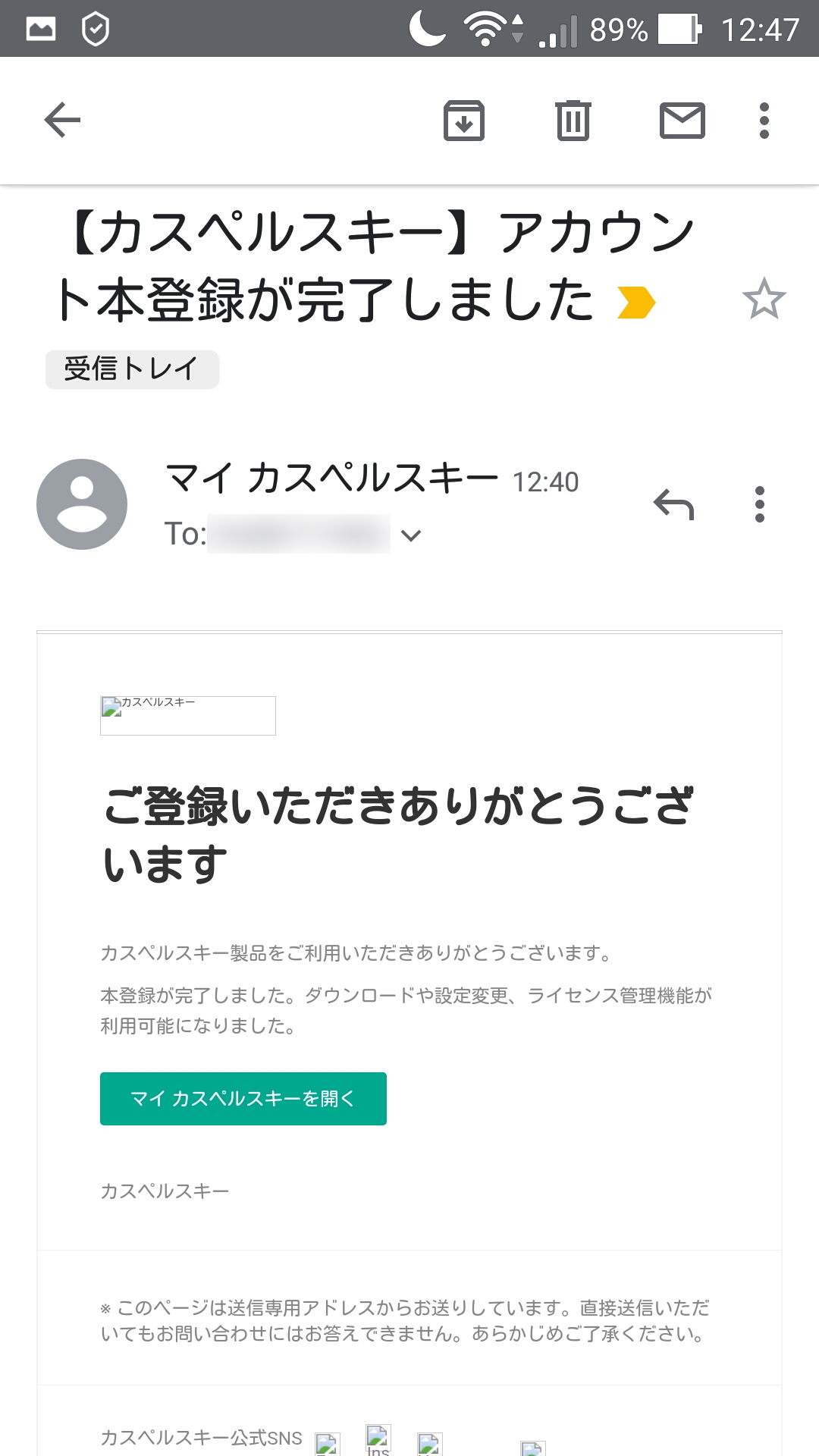819x1456 pixels.
Task: Open message options beside reply
Action: click(x=759, y=504)
